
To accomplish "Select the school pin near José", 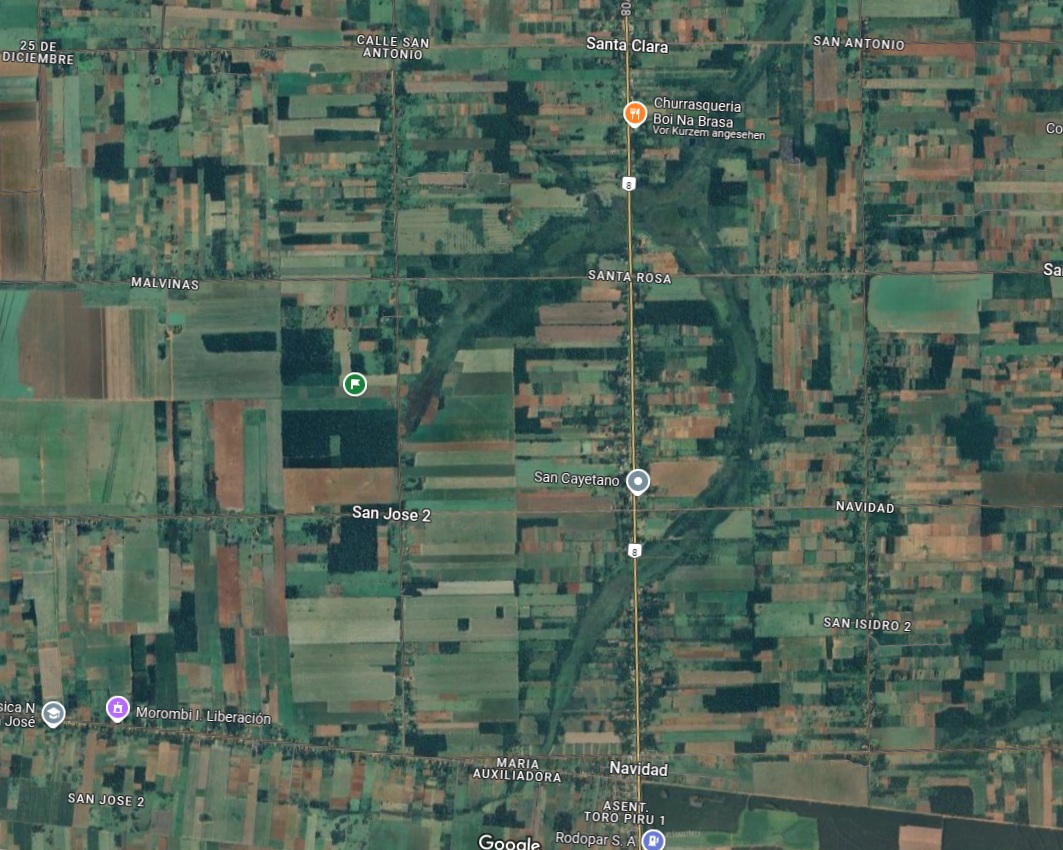I will (53, 713).
